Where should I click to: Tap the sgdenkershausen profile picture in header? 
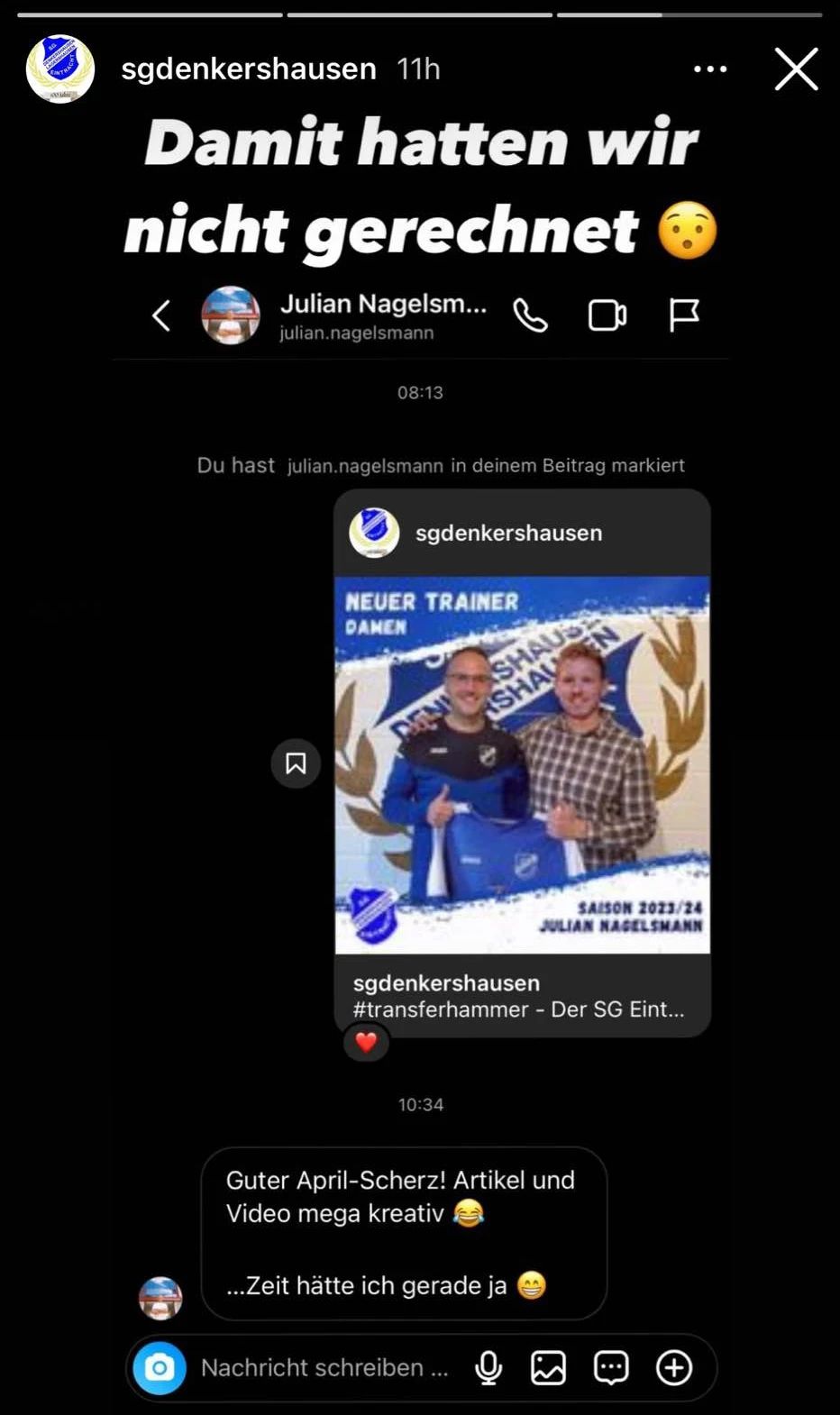click(60, 69)
